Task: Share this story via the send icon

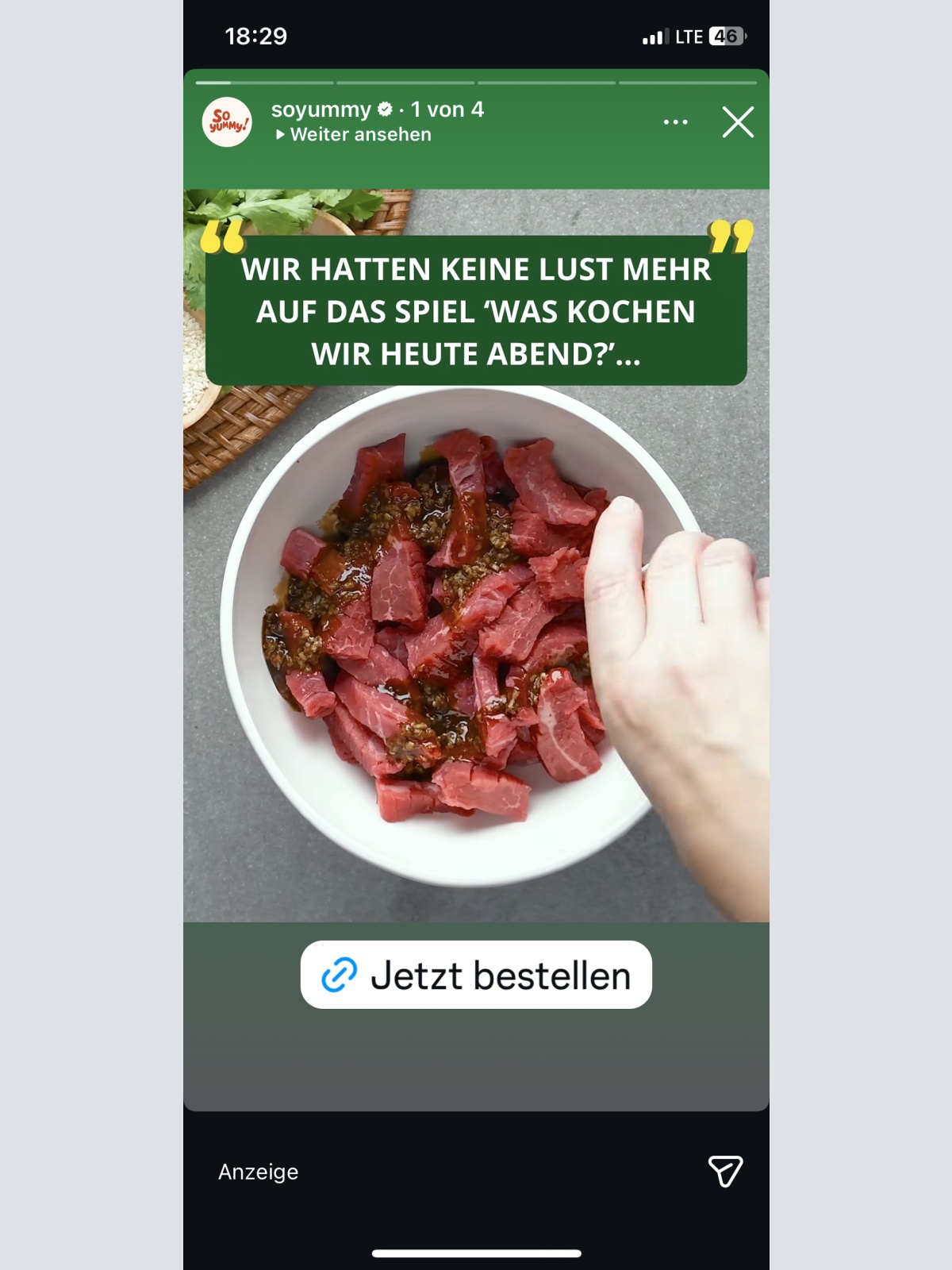Action: point(725,1171)
